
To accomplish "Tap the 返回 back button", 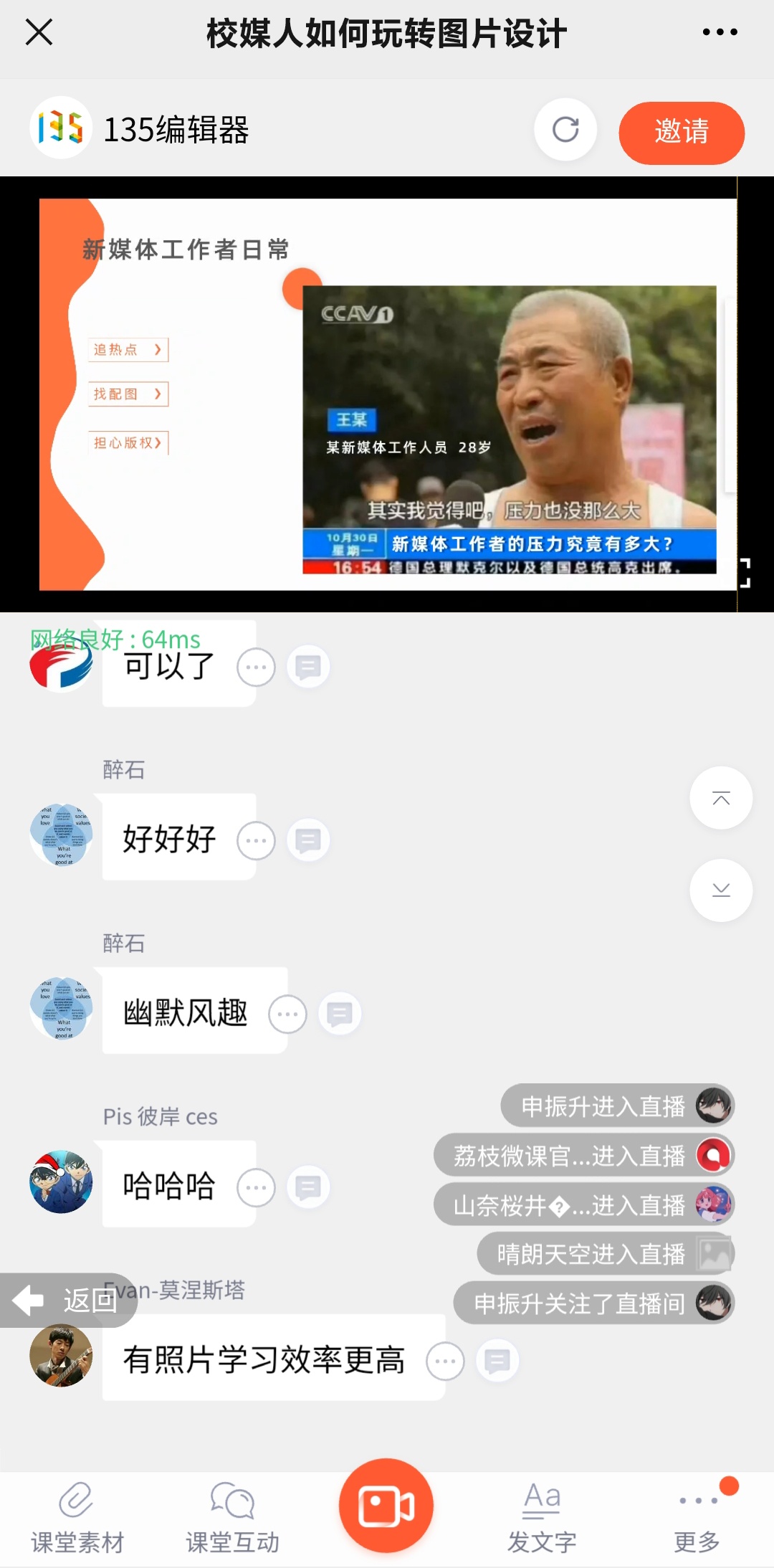I will click(68, 1300).
